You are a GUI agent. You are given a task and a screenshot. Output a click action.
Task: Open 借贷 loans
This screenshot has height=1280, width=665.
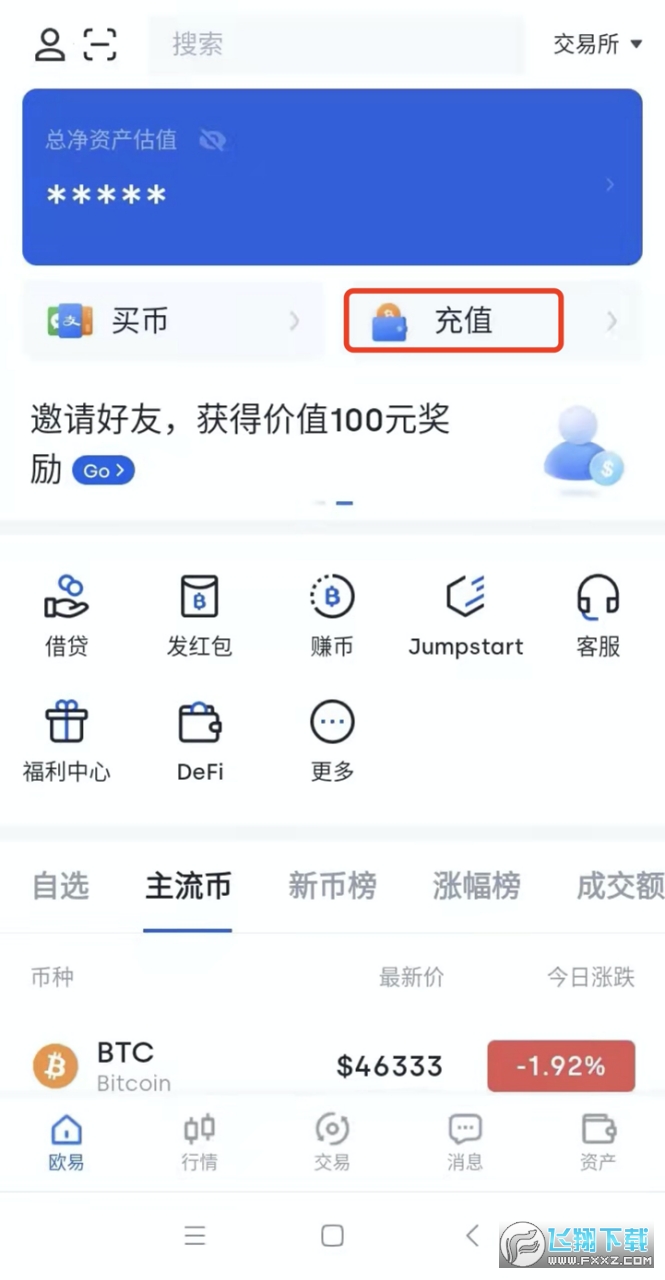tap(66, 615)
